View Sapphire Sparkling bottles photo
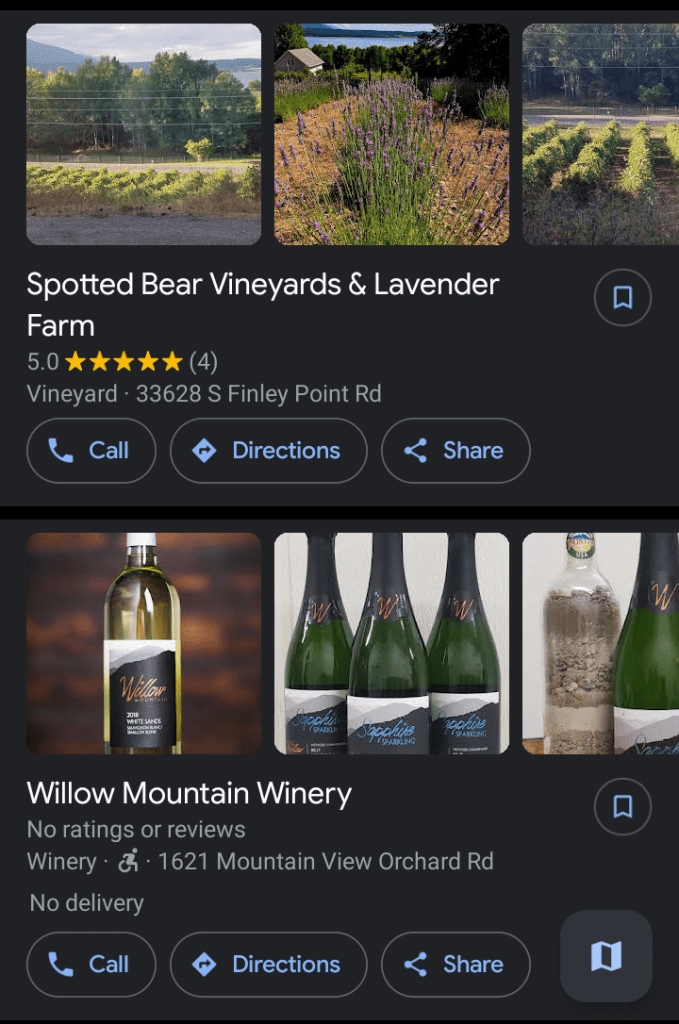This screenshot has width=679, height=1024. [x=391, y=643]
